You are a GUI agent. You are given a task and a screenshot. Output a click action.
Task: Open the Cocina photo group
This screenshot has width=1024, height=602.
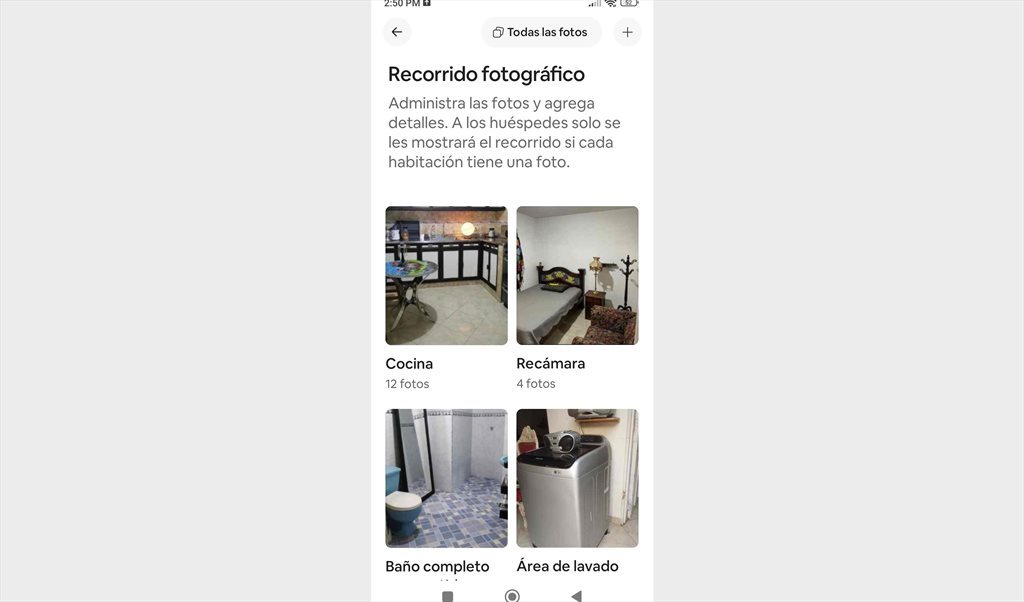click(446, 276)
